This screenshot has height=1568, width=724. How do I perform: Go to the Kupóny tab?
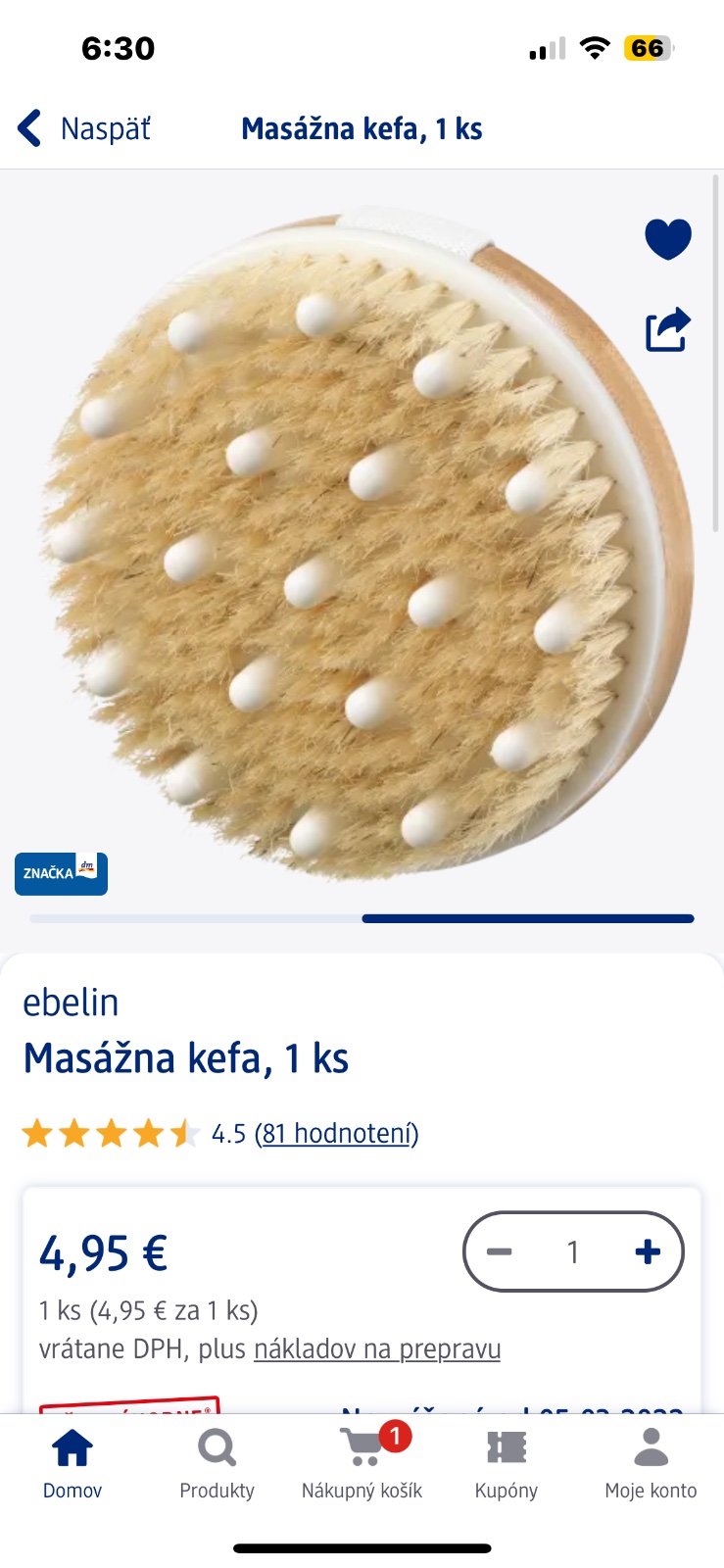507,1463
